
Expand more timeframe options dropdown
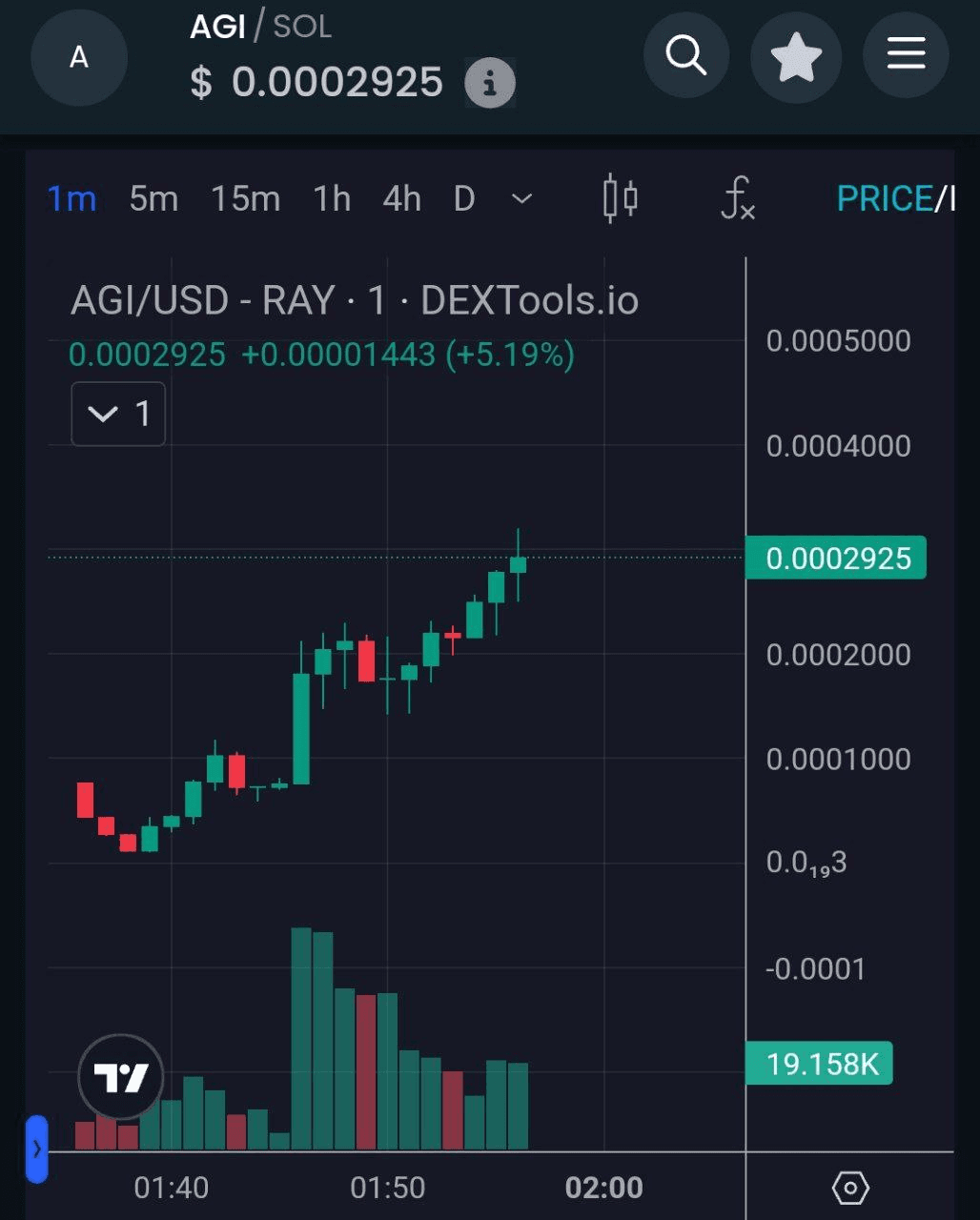pyautogui.click(x=521, y=199)
